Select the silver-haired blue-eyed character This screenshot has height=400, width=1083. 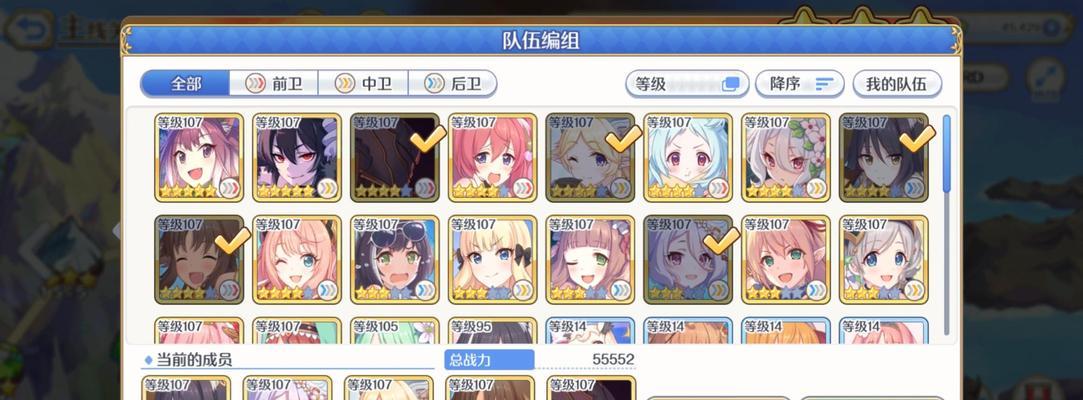click(x=884, y=260)
